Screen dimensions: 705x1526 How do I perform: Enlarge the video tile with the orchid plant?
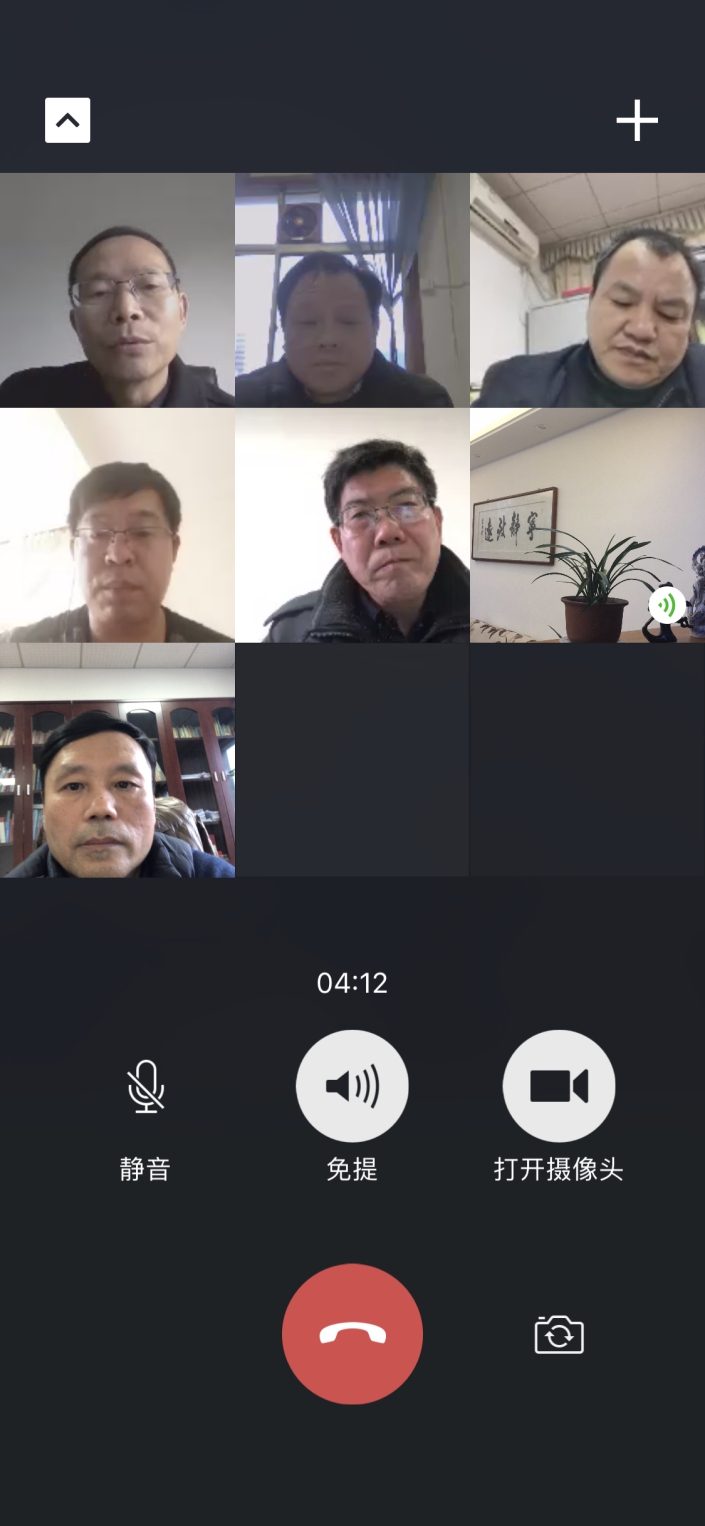click(587, 525)
